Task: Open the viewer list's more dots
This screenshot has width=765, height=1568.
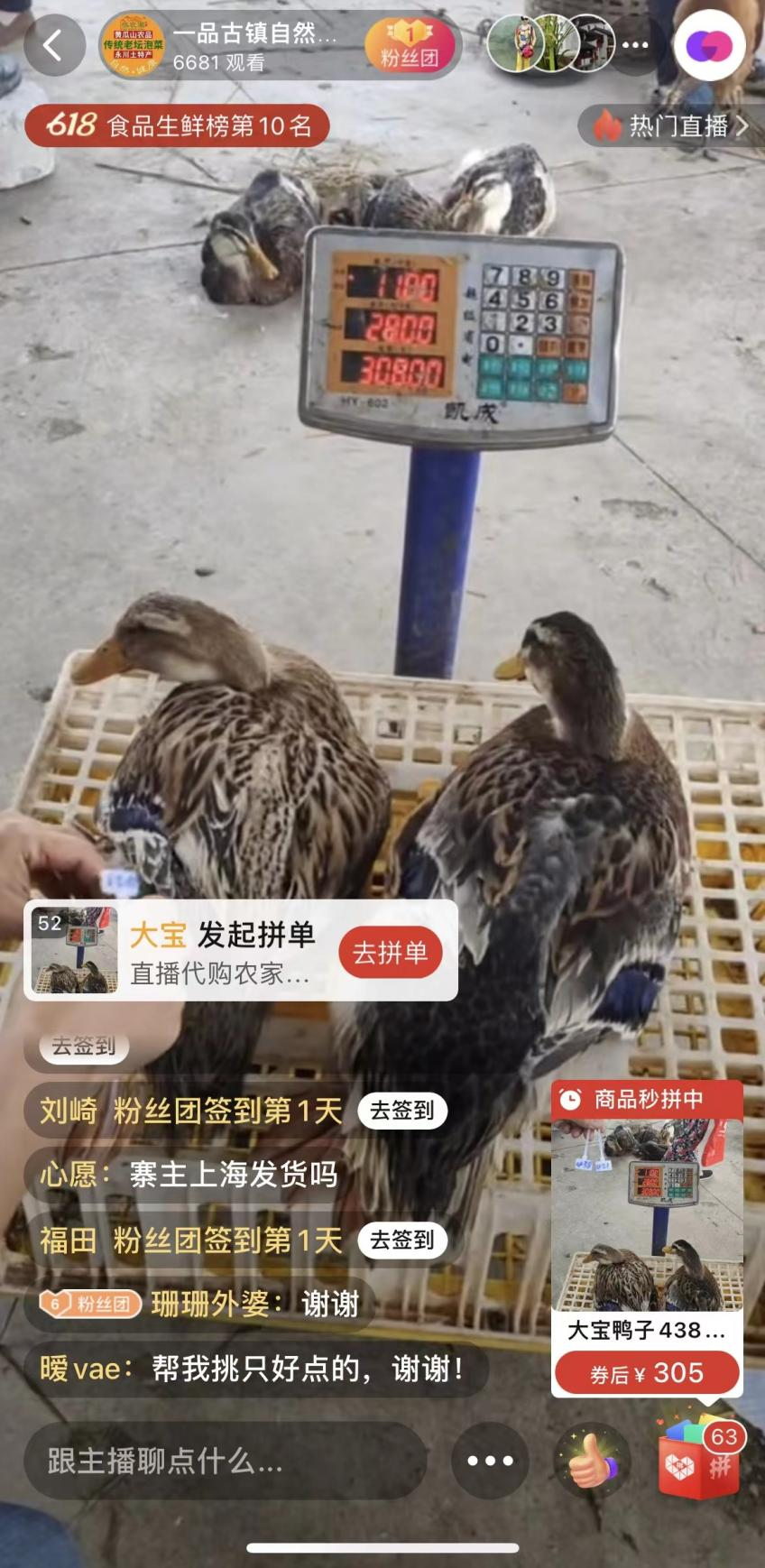Action: (x=635, y=45)
